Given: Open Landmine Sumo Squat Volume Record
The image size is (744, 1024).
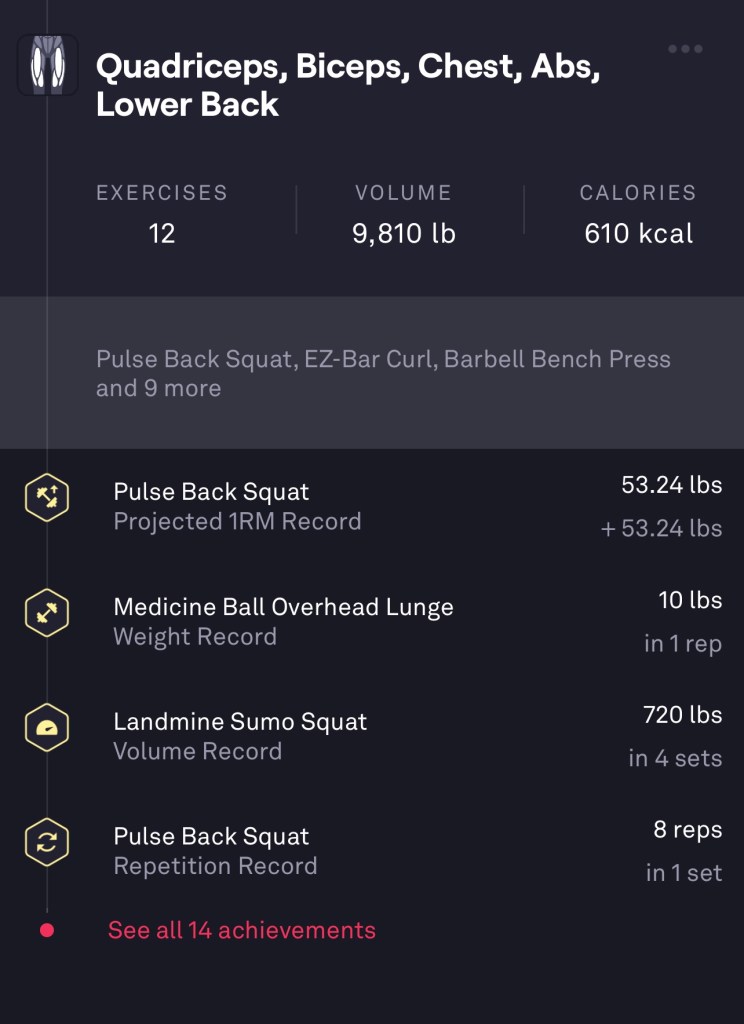Looking at the screenshot, I should 240,736.
